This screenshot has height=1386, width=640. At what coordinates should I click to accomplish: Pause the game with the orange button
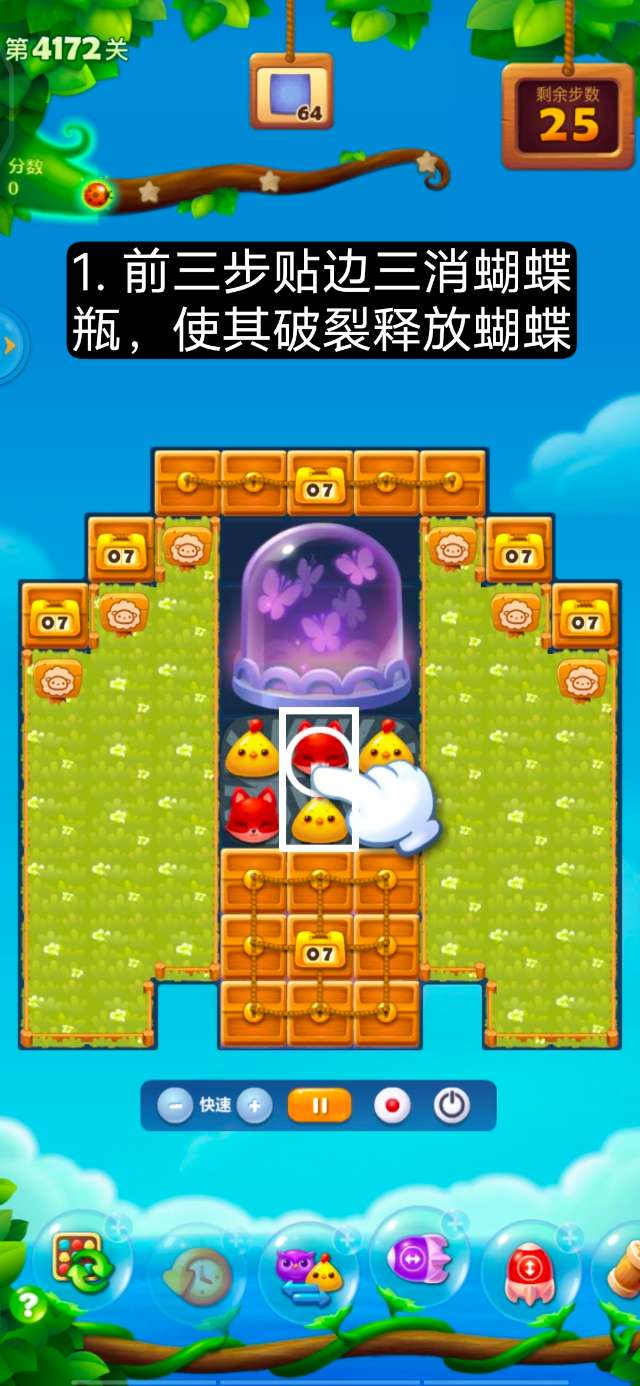[320, 1106]
